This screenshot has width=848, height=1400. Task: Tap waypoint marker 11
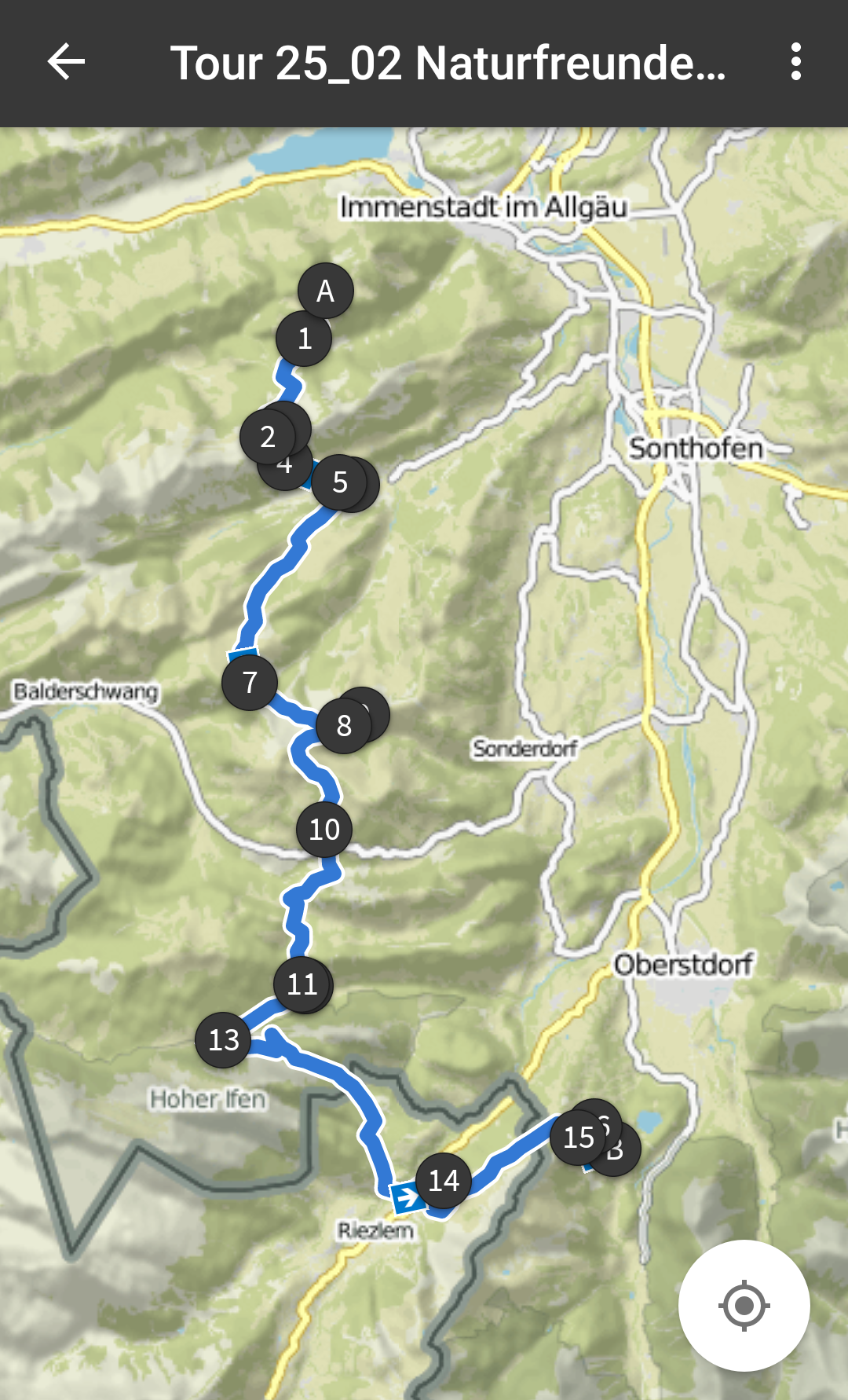[302, 984]
